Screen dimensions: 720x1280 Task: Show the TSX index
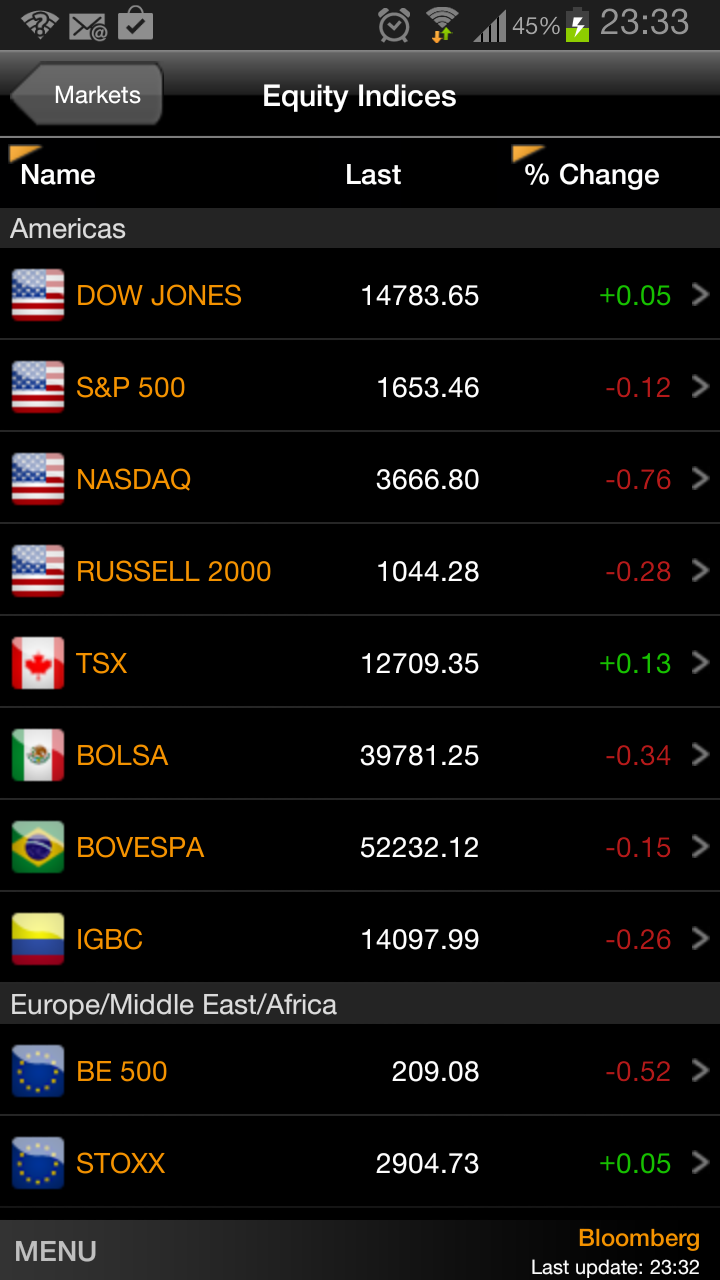click(x=360, y=664)
